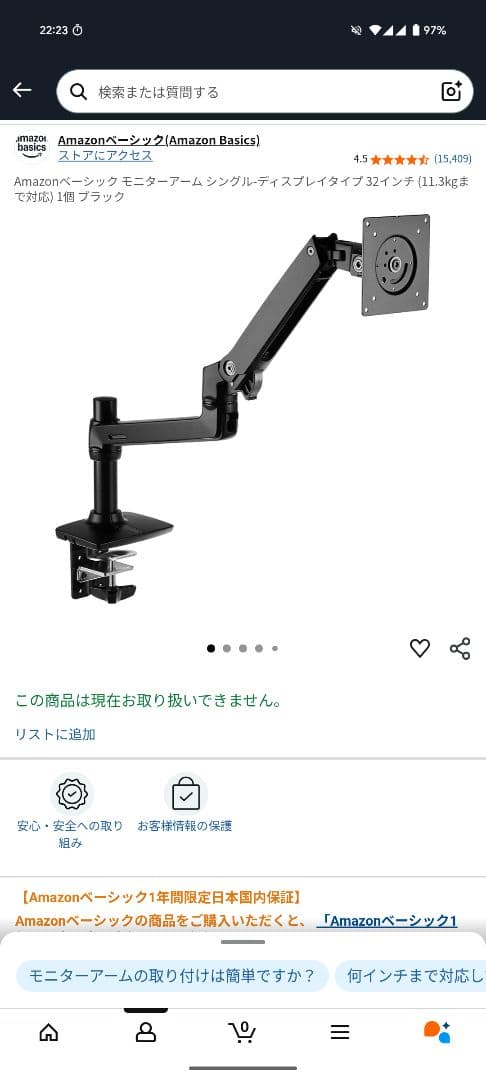Switch to the account profile tab
Viewport: 486px width, 1080px height.
click(x=146, y=1032)
